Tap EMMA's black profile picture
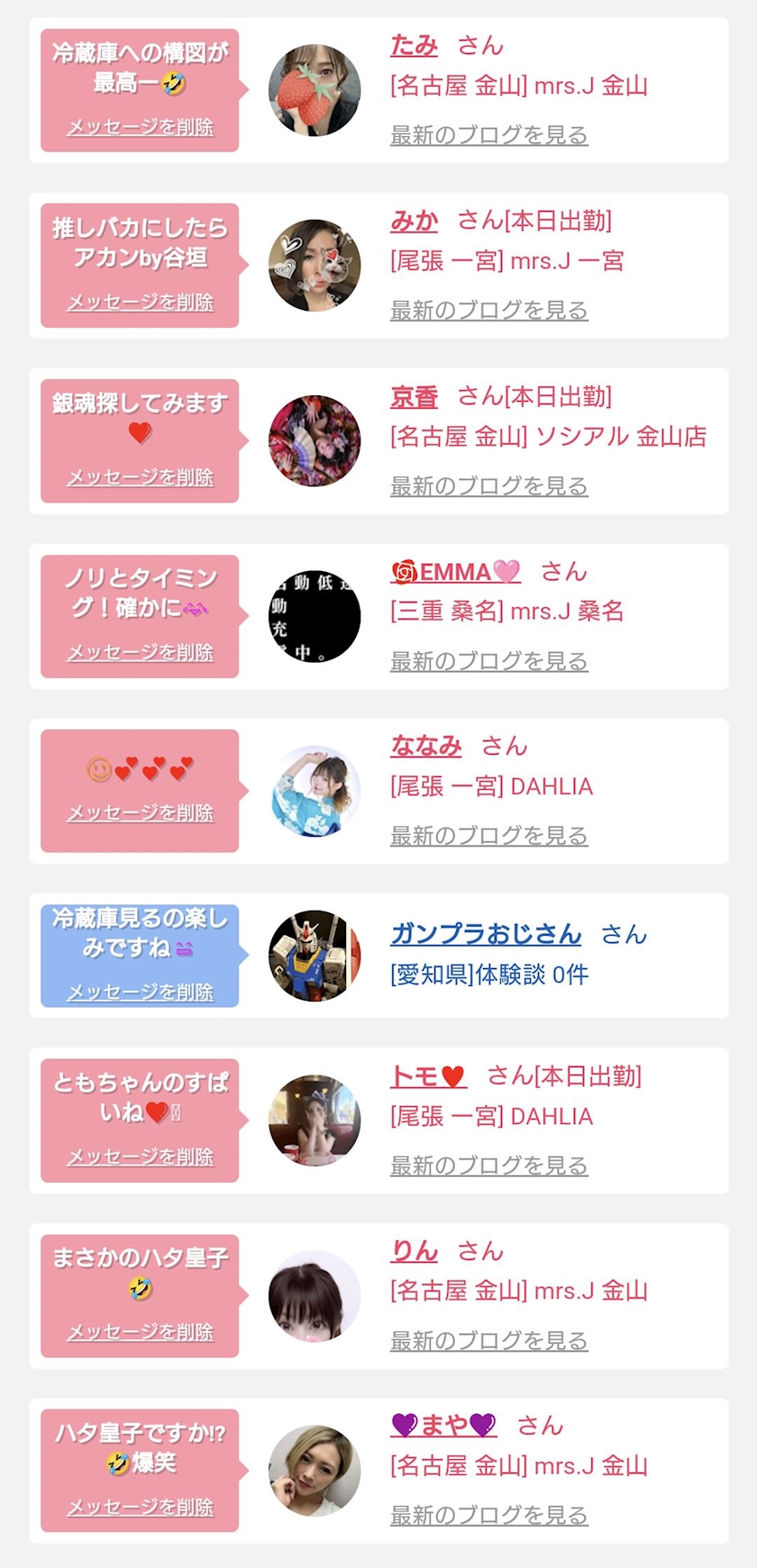Screen dimensions: 757x1568 [315, 616]
